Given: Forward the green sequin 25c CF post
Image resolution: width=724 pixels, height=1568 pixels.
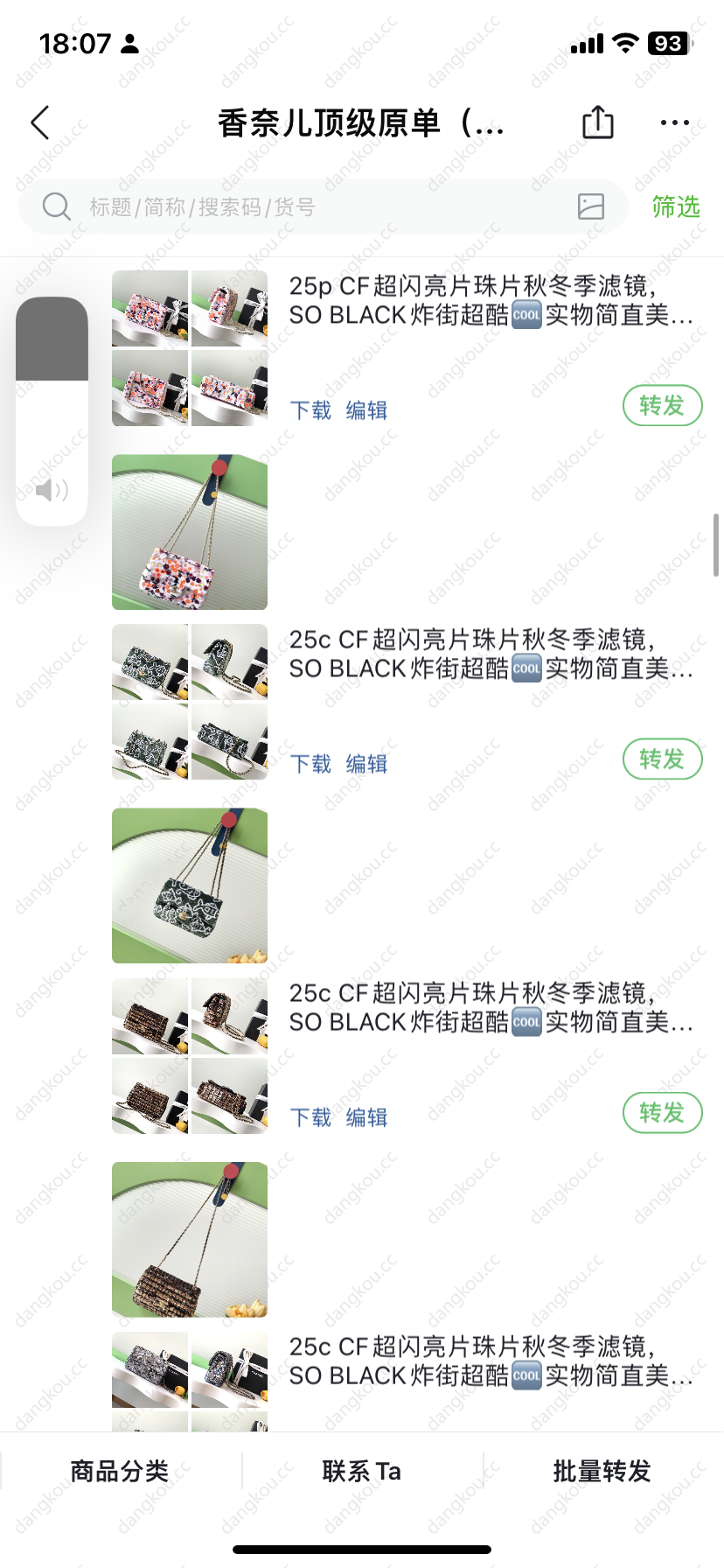Looking at the screenshot, I should click(662, 759).
